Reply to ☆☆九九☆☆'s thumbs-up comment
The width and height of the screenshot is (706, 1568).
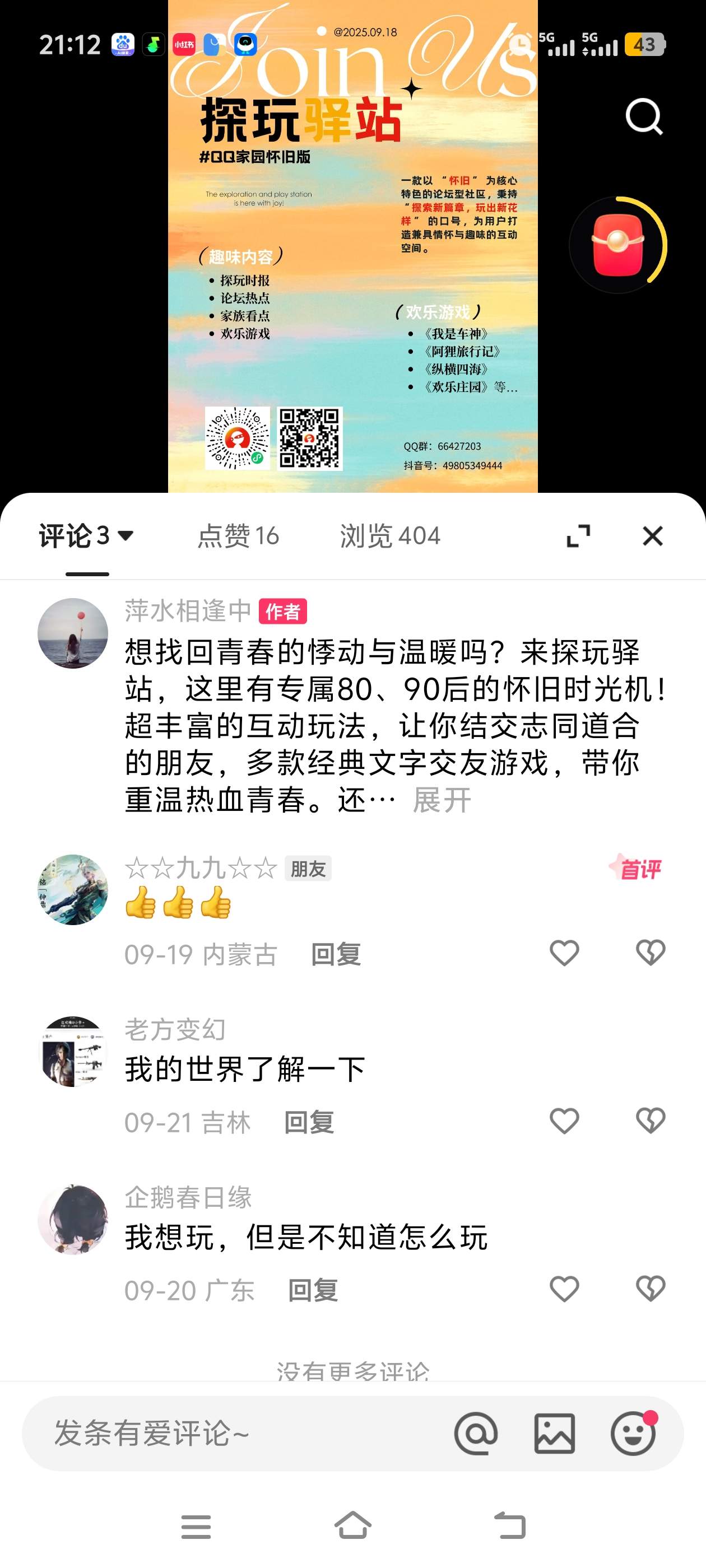click(x=336, y=954)
